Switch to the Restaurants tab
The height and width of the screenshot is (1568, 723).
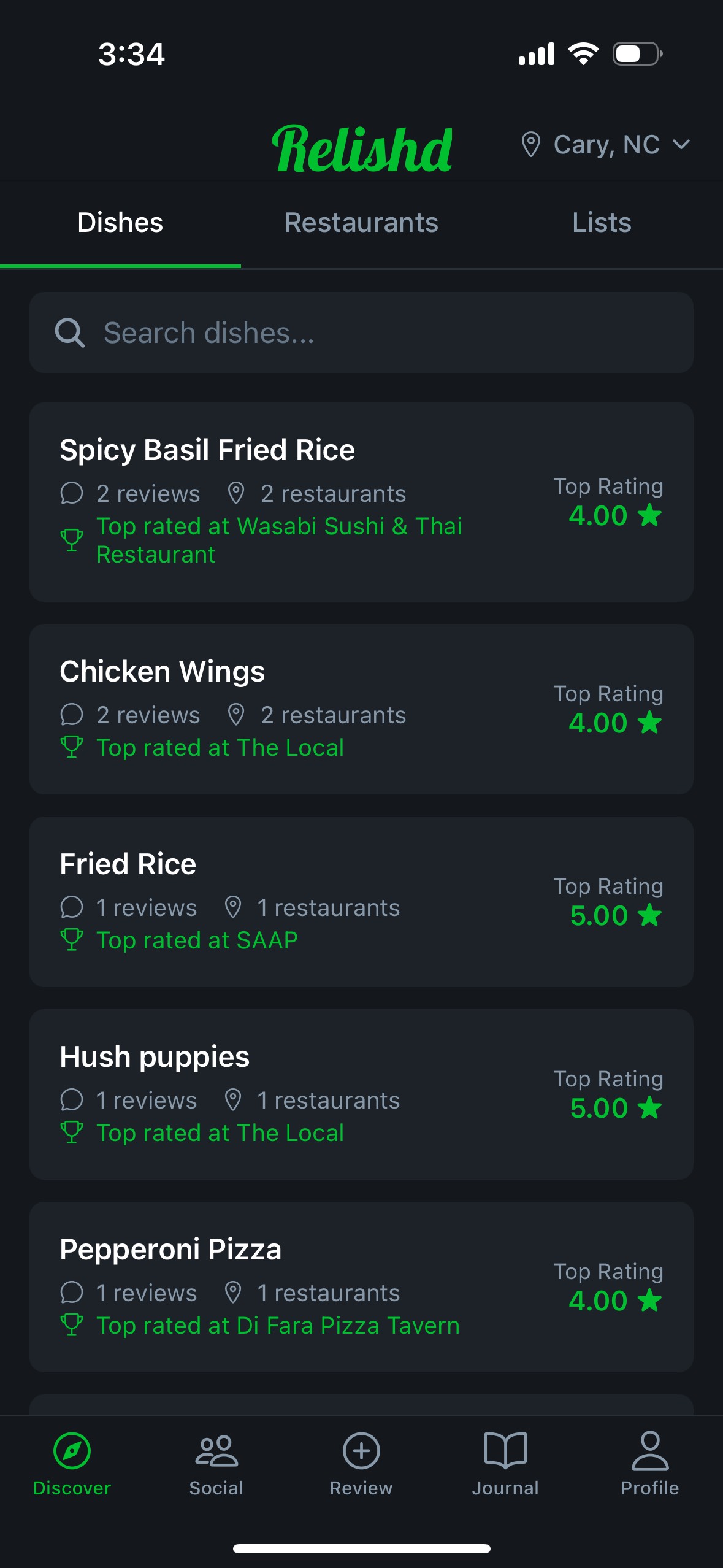point(361,223)
